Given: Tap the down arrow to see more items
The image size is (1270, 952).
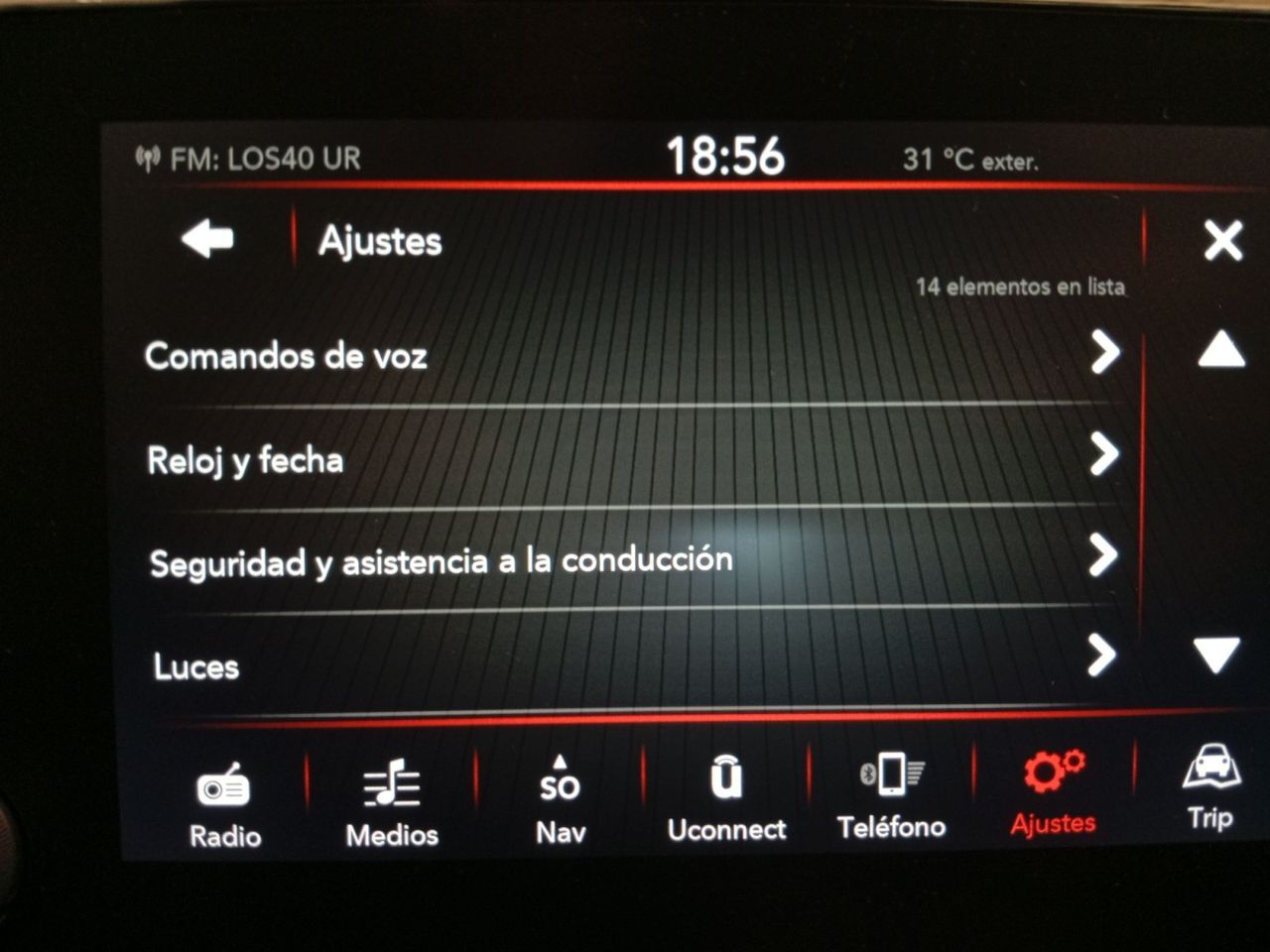Looking at the screenshot, I should pos(1216,654).
